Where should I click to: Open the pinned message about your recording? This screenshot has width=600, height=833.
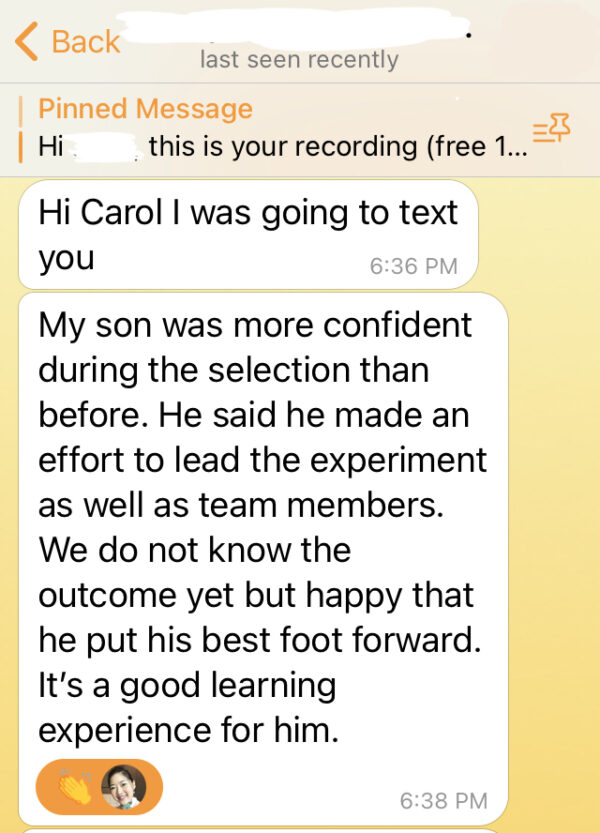pos(270,127)
